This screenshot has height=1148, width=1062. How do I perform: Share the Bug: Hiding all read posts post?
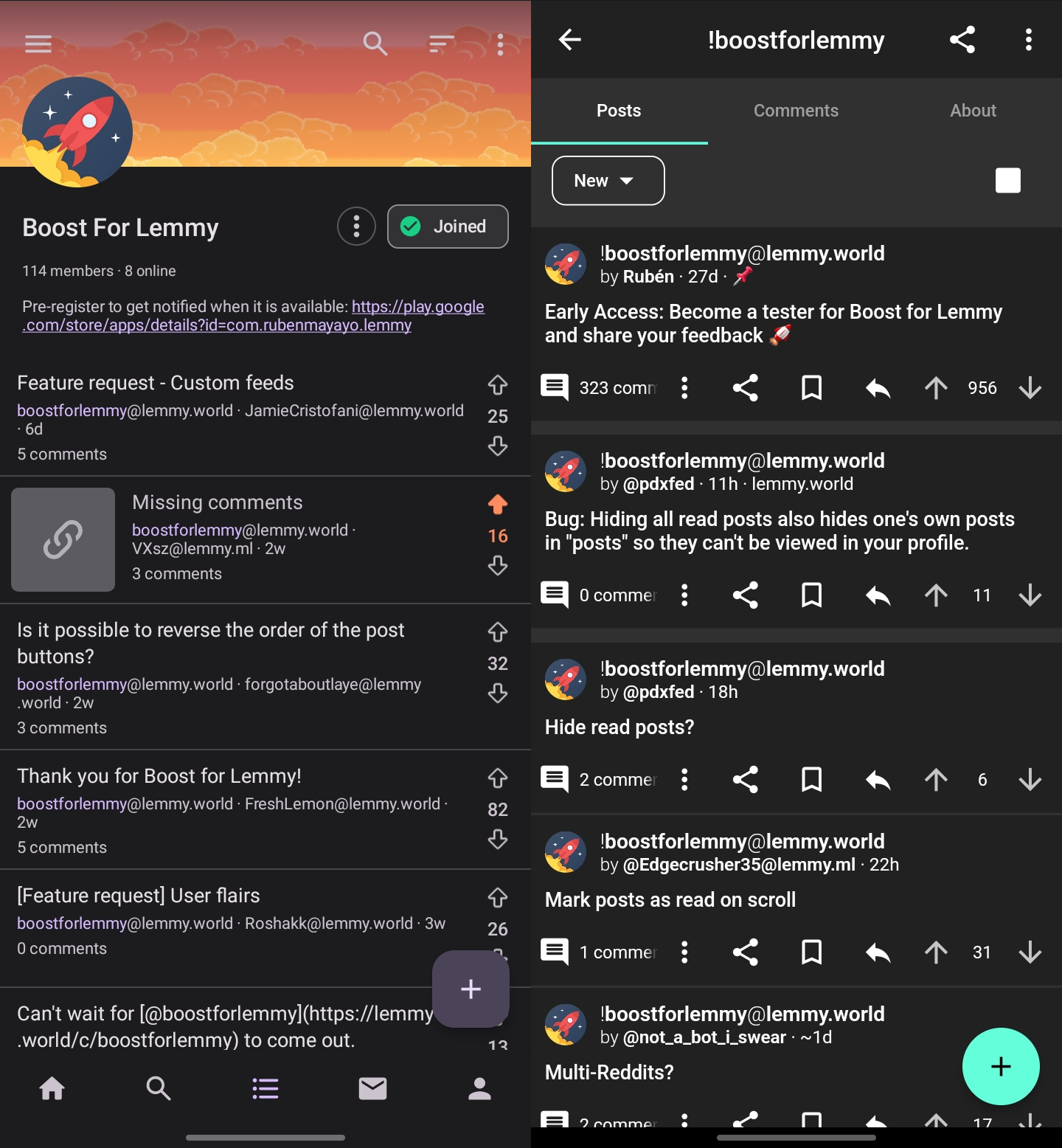[x=745, y=595]
